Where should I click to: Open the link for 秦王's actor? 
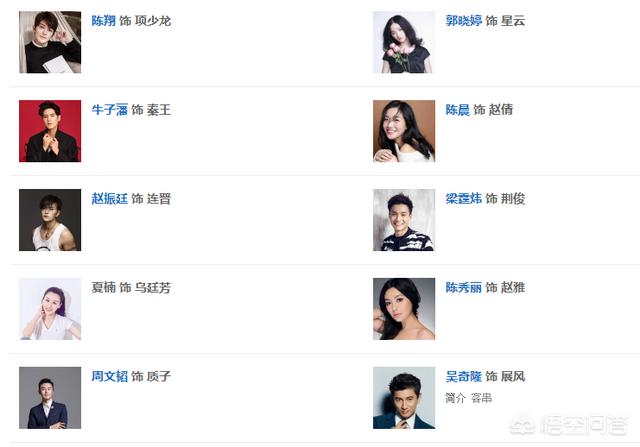point(109,109)
